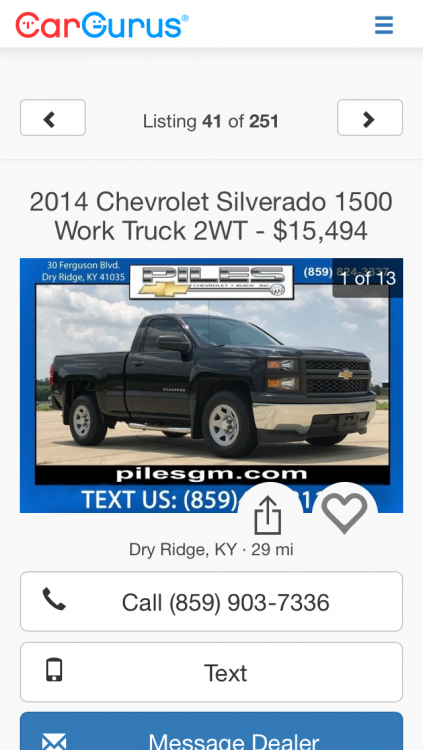Open the CarGurus home logo

click(102, 25)
